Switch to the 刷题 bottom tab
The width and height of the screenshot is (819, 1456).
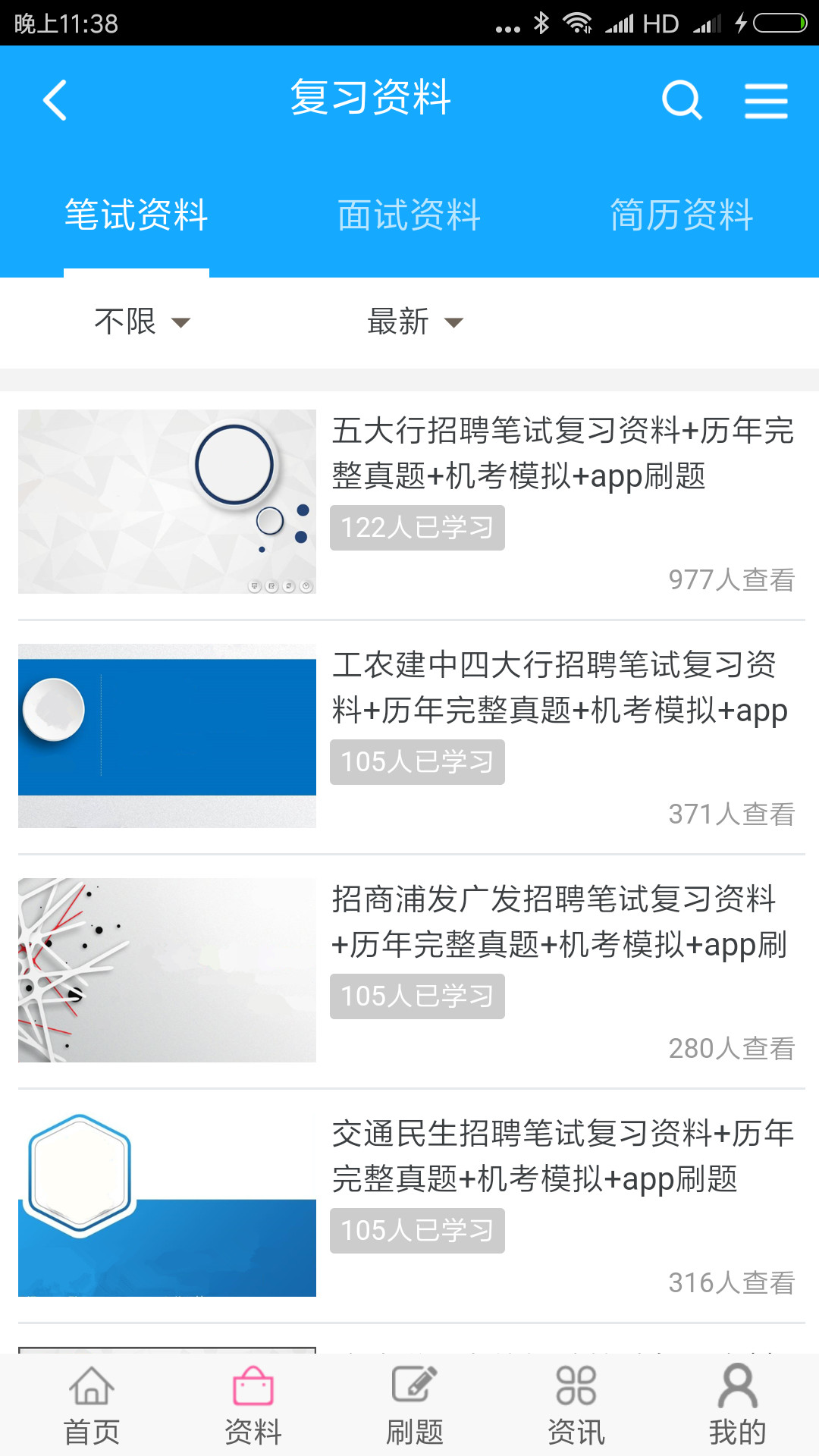[414, 1405]
